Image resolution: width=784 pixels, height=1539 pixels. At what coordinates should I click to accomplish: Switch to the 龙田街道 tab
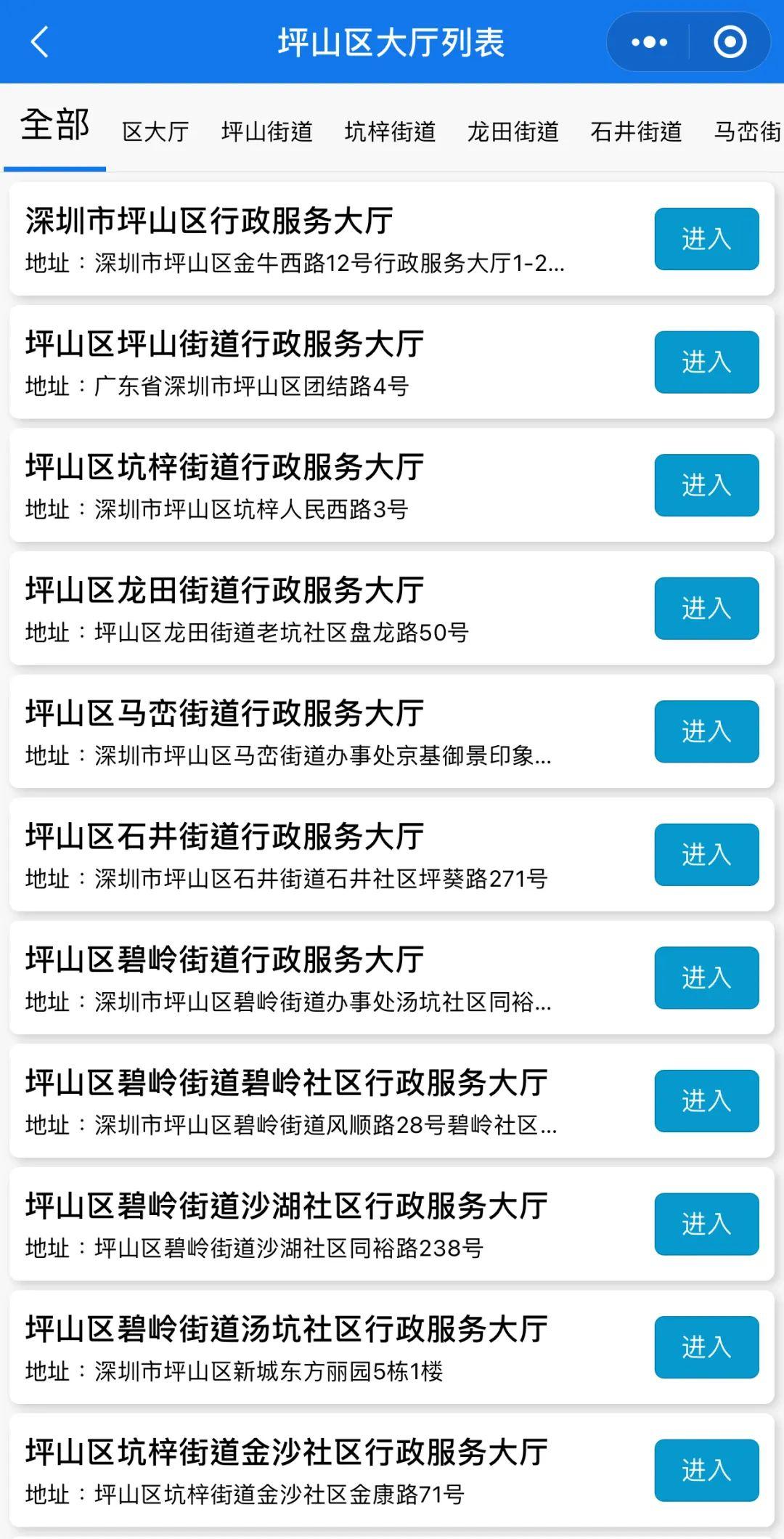pos(513,131)
